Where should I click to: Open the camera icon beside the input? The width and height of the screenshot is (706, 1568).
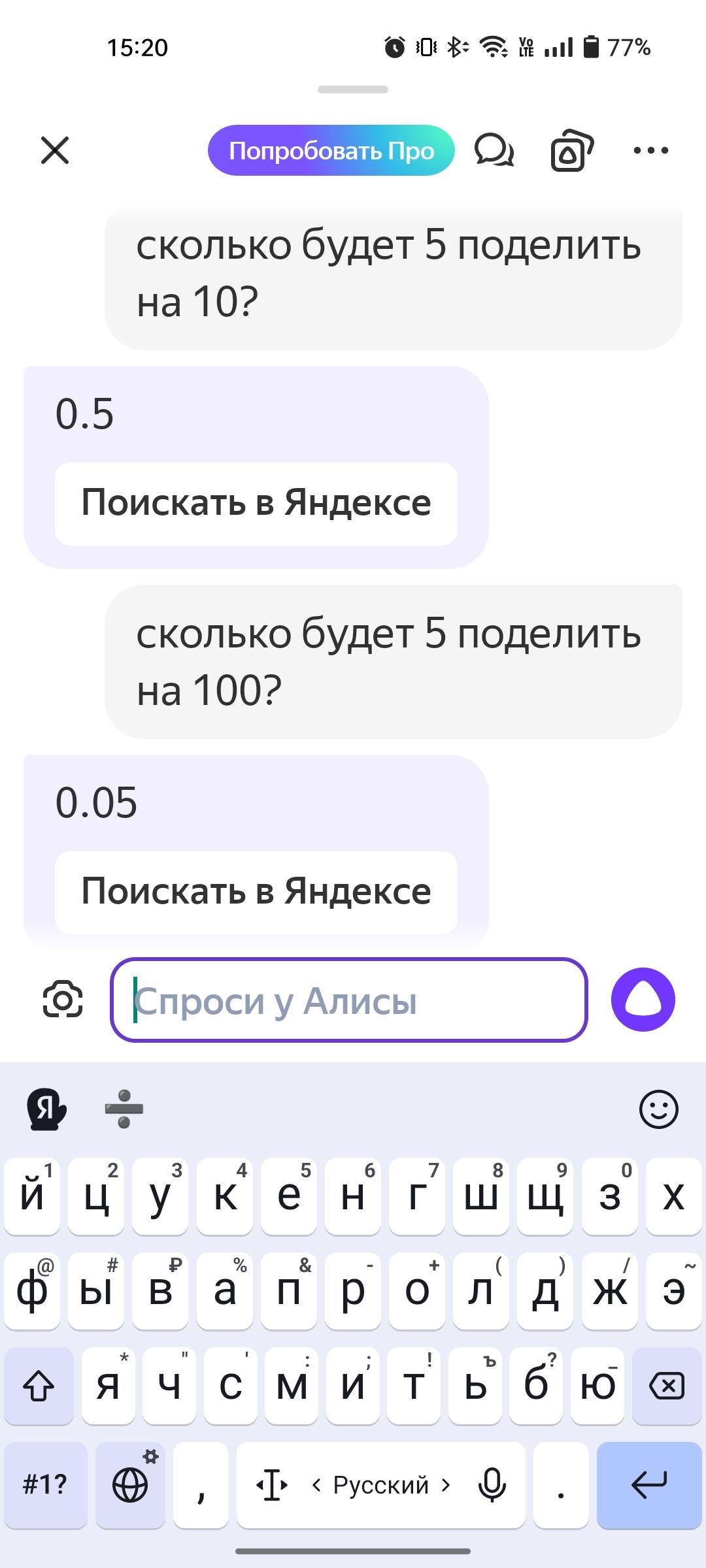coord(63,1000)
